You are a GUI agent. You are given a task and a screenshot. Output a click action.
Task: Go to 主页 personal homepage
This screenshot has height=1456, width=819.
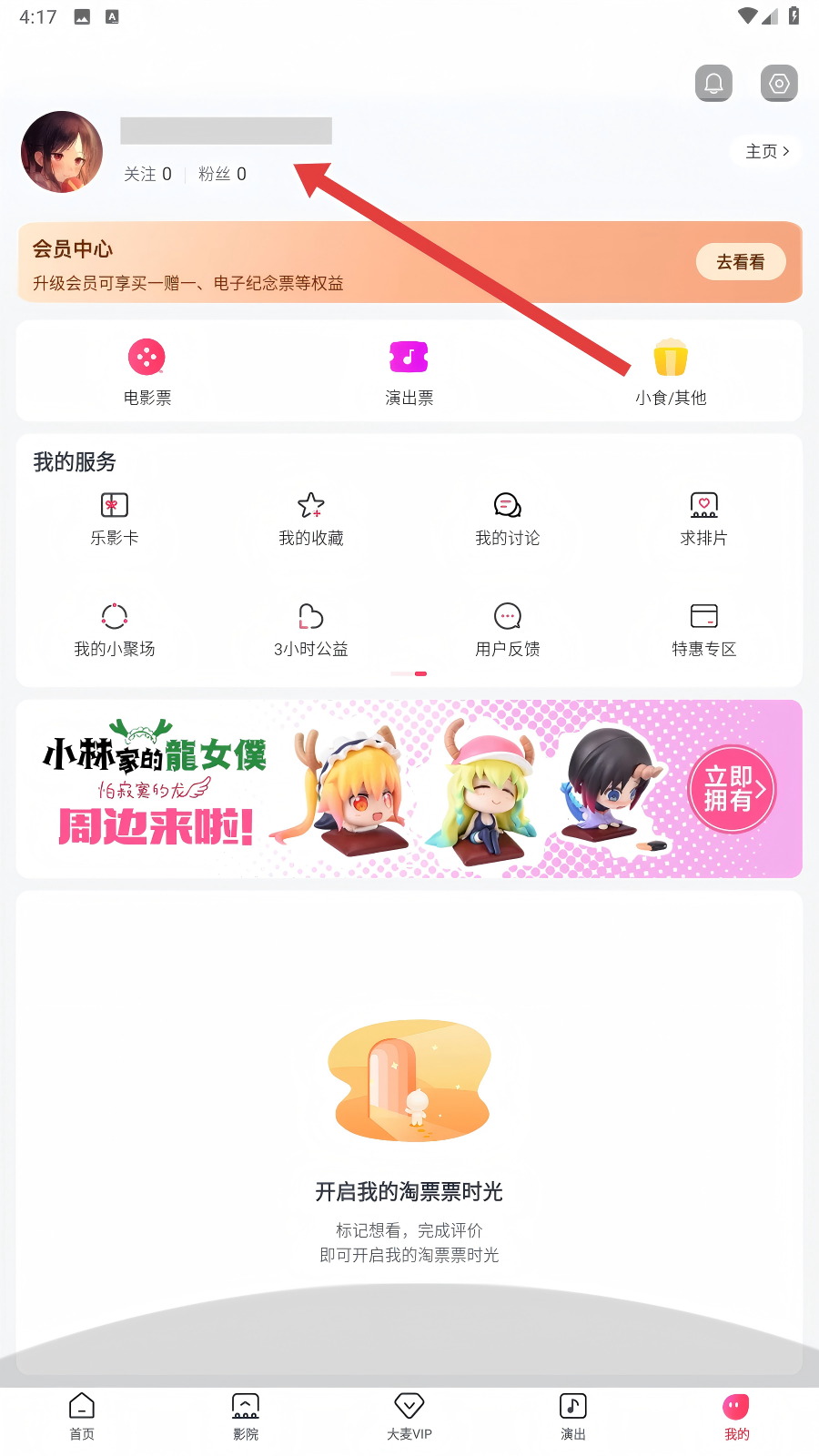766,151
